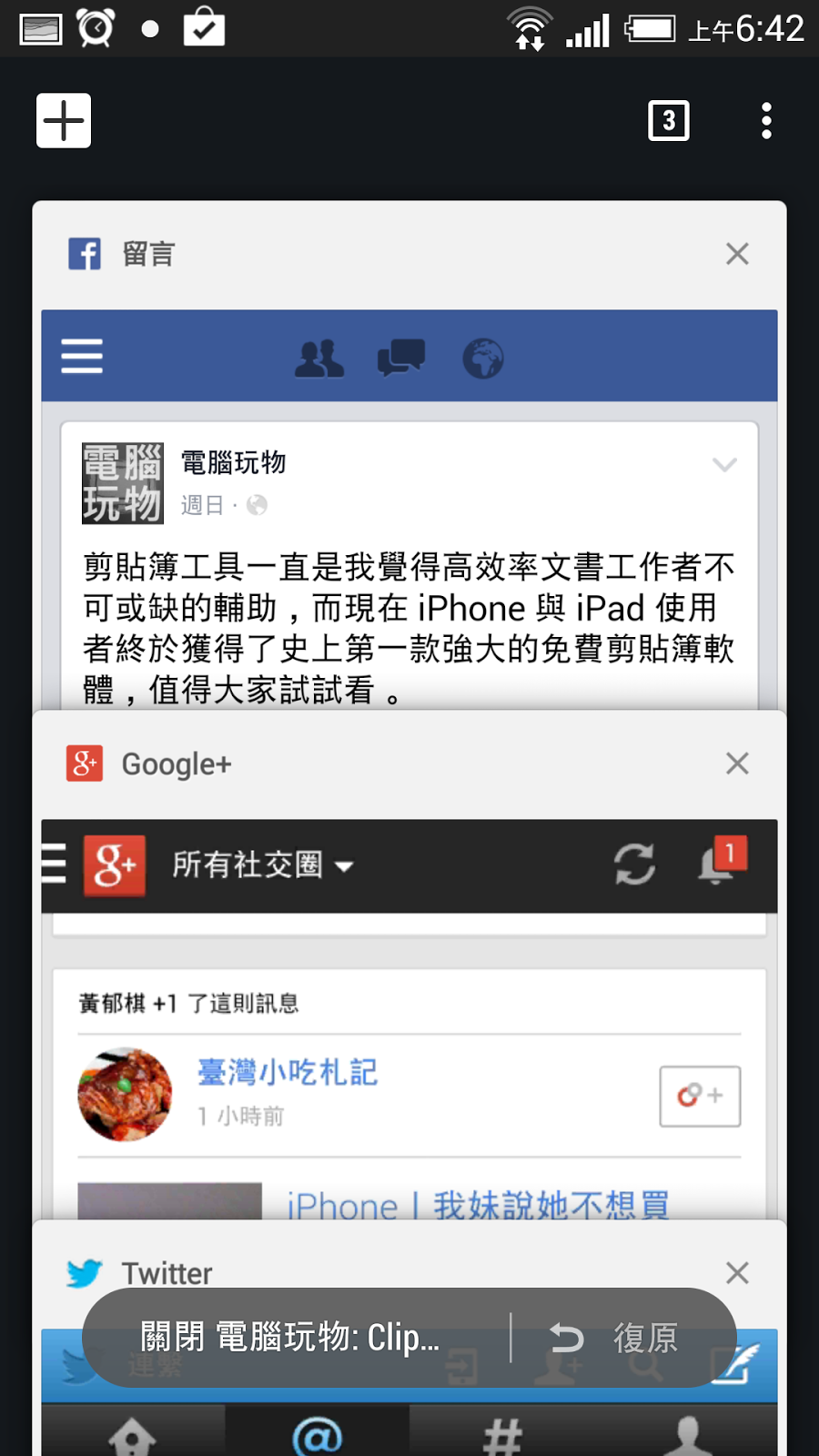819x1456 pixels.
Task: Close the Facebook 留言 tab
Action: (737, 254)
